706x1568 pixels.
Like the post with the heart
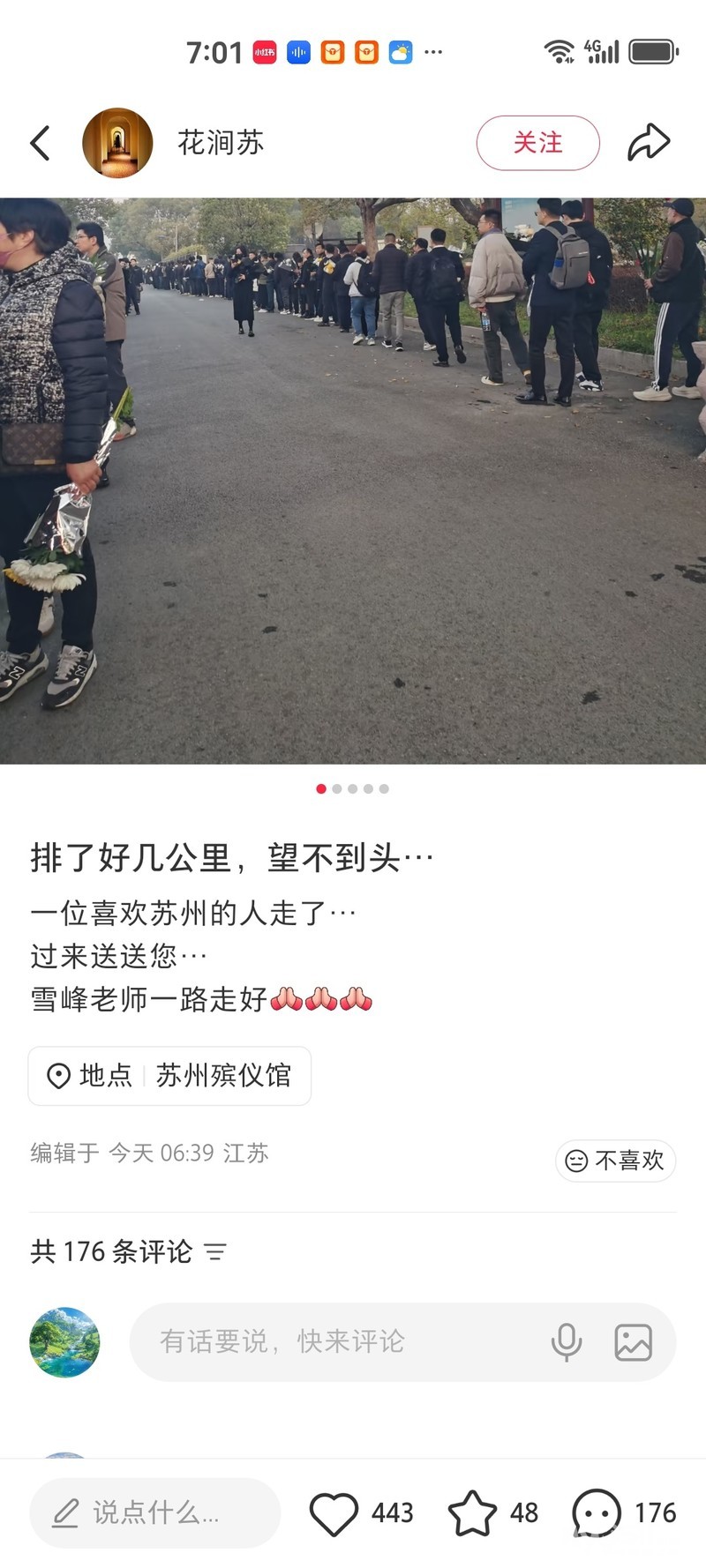334,1513
